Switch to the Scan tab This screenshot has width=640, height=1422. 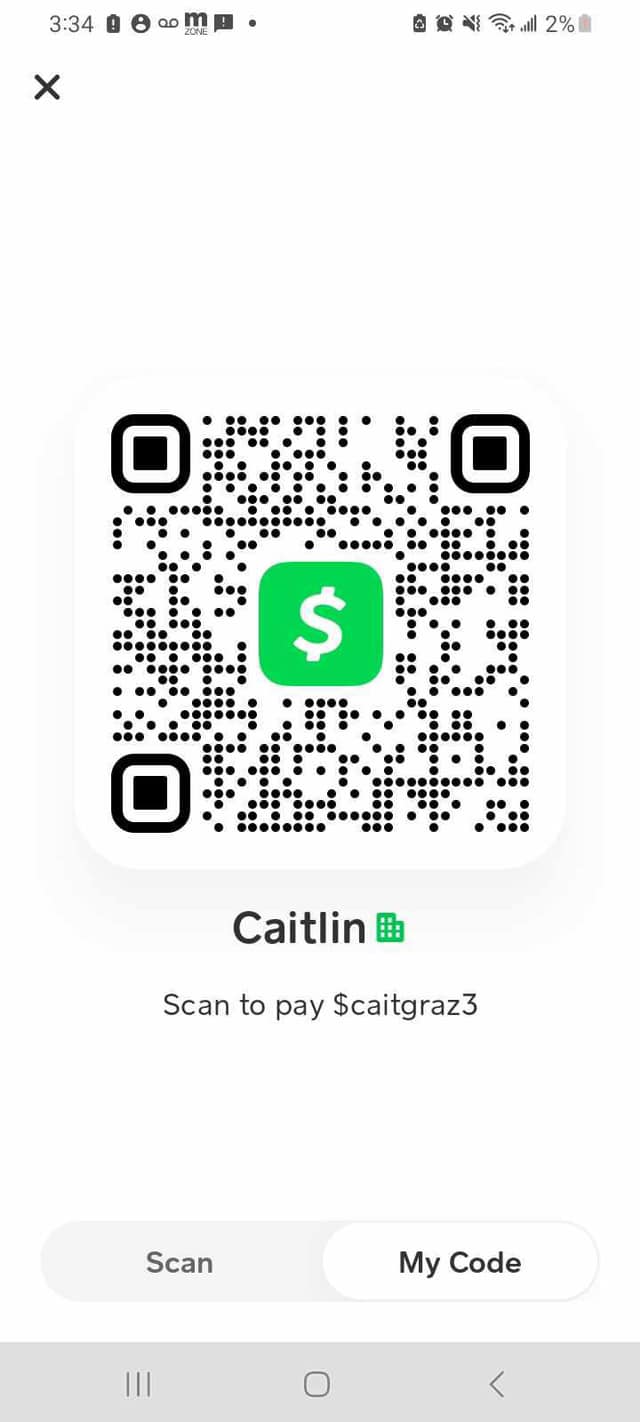click(180, 1262)
